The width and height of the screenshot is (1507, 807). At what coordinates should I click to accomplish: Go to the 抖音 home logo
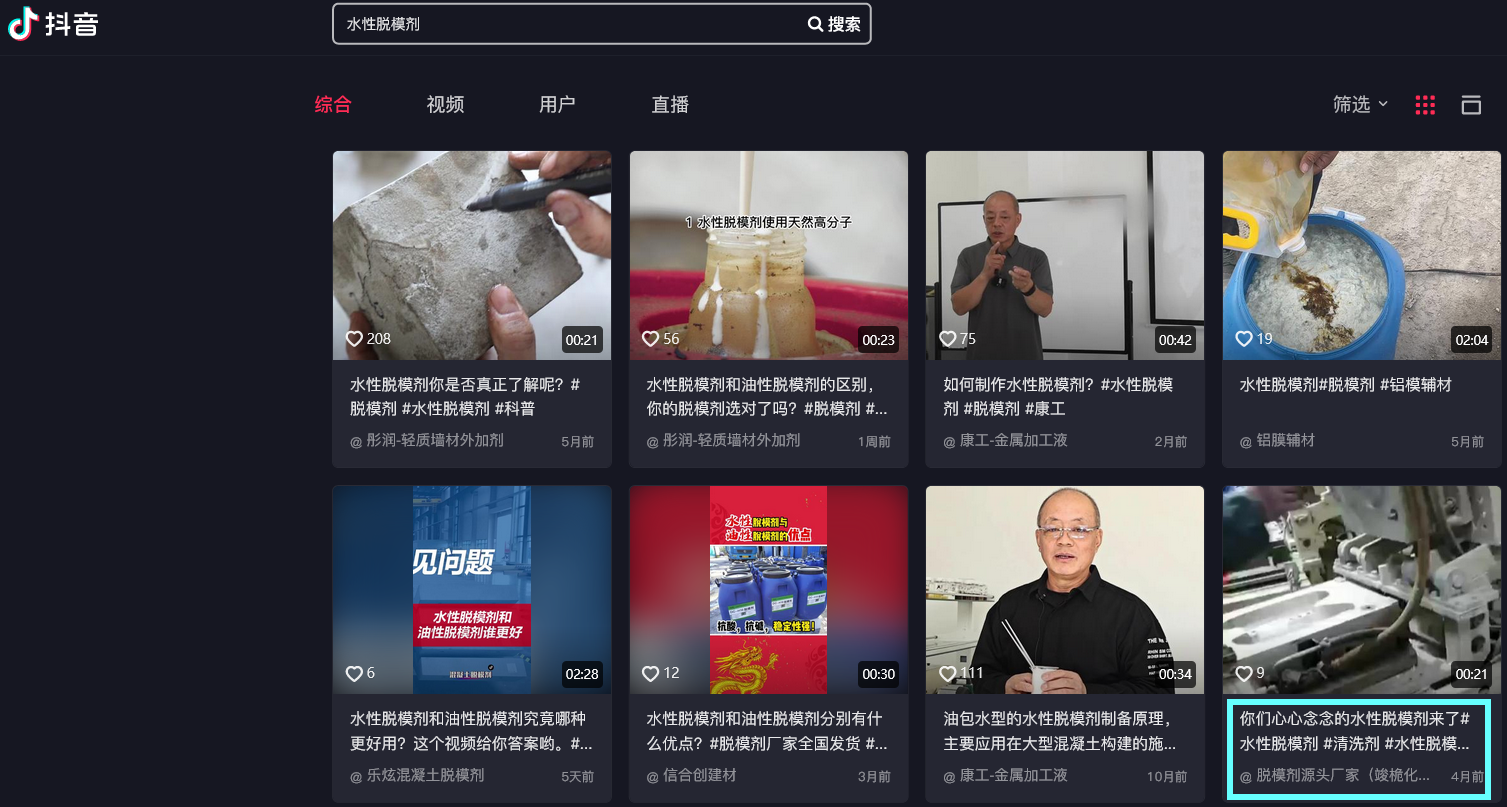54,24
